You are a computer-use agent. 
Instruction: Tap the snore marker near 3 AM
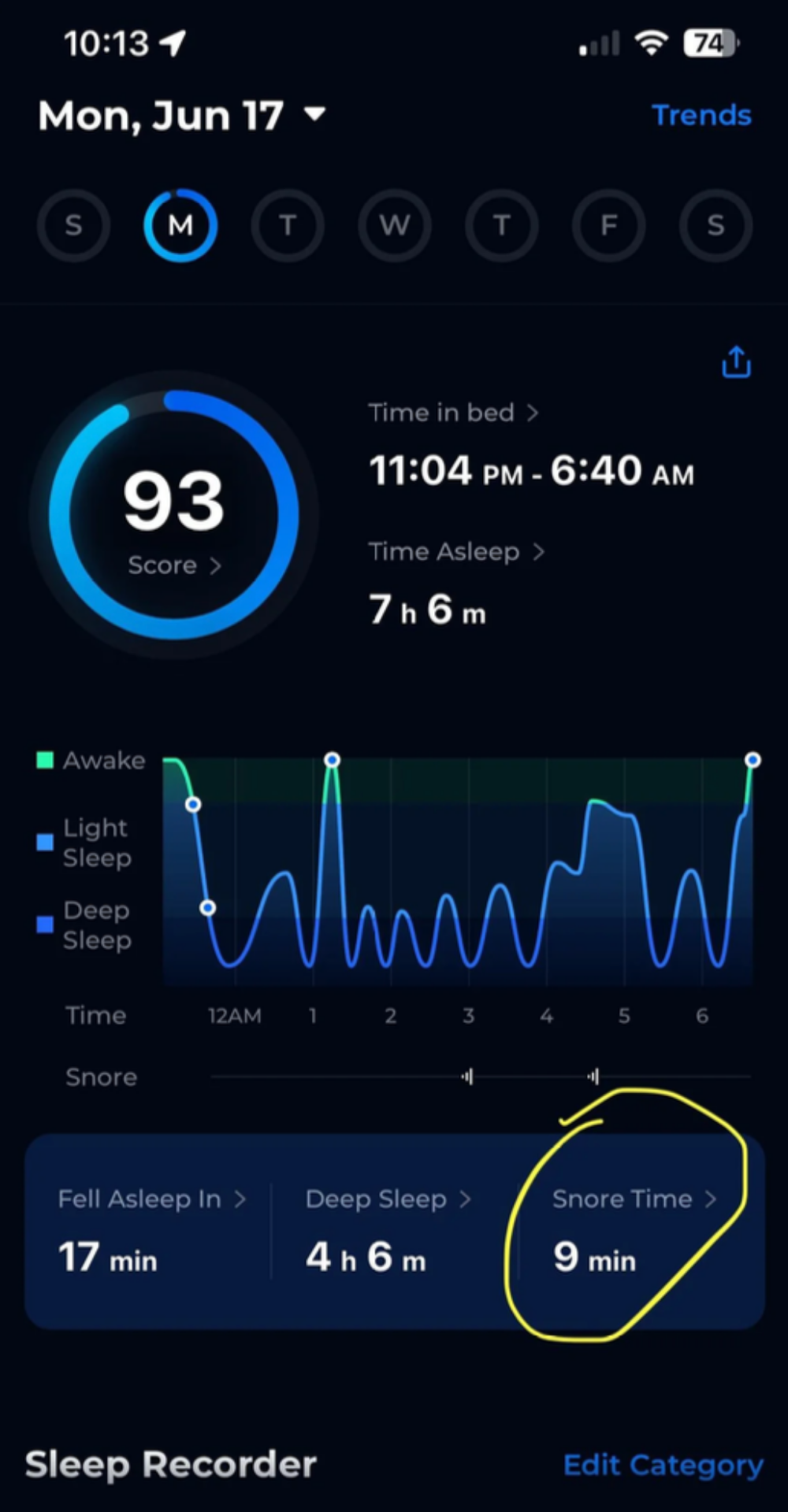[467, 1076]
